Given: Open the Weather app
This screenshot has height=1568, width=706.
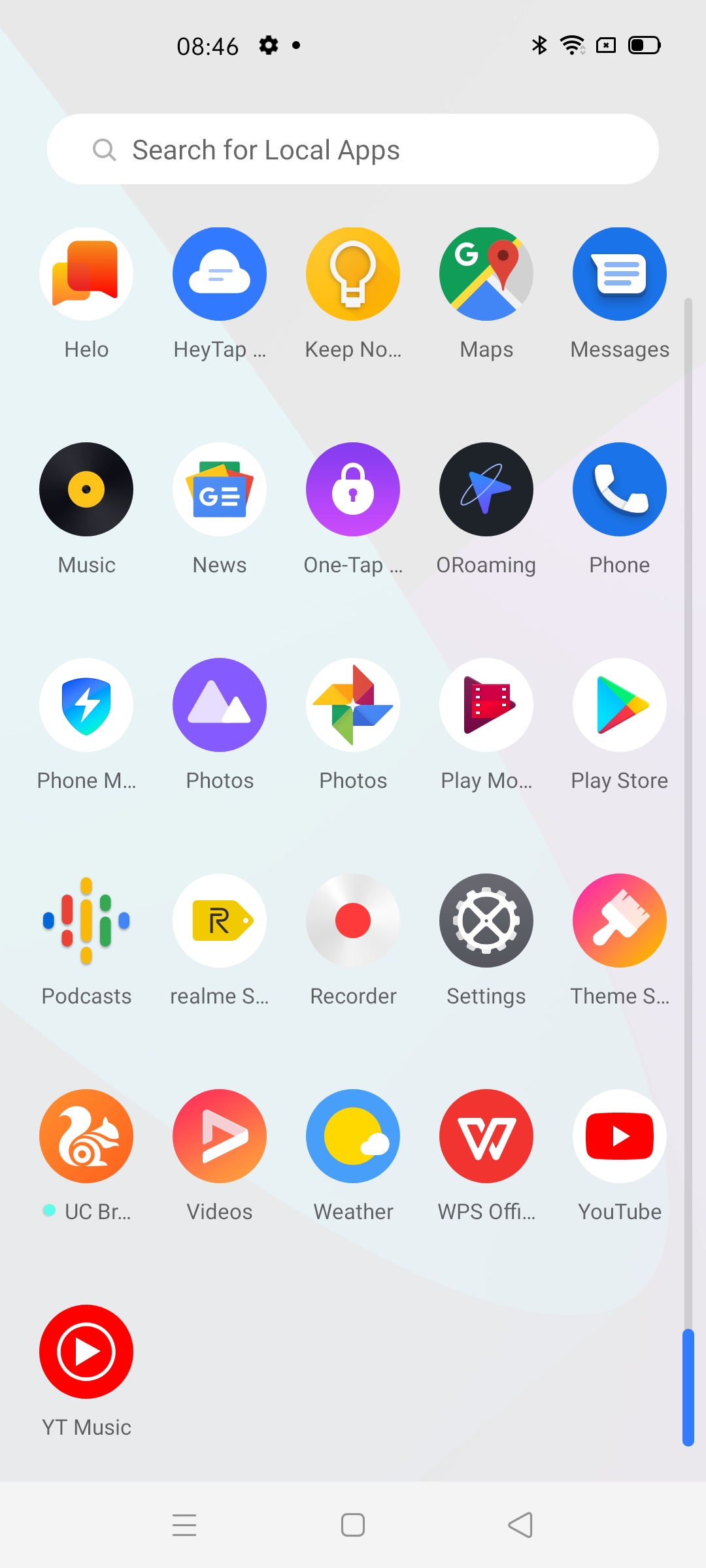Looking at the screenshot, I should pos(353,1137).
